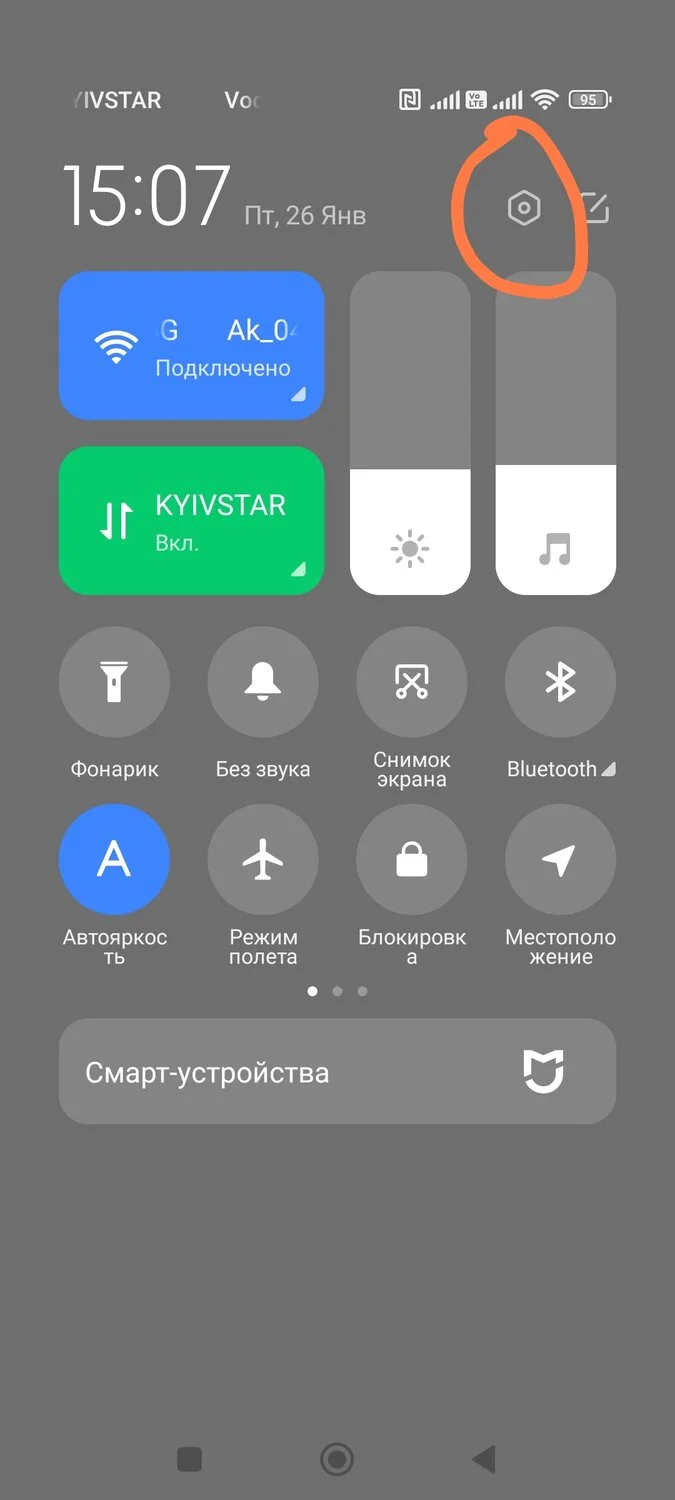This screenshot has height=1500, width=675.
Task: Take a Снимок экрана screenshot
Action: click(411, 684)
